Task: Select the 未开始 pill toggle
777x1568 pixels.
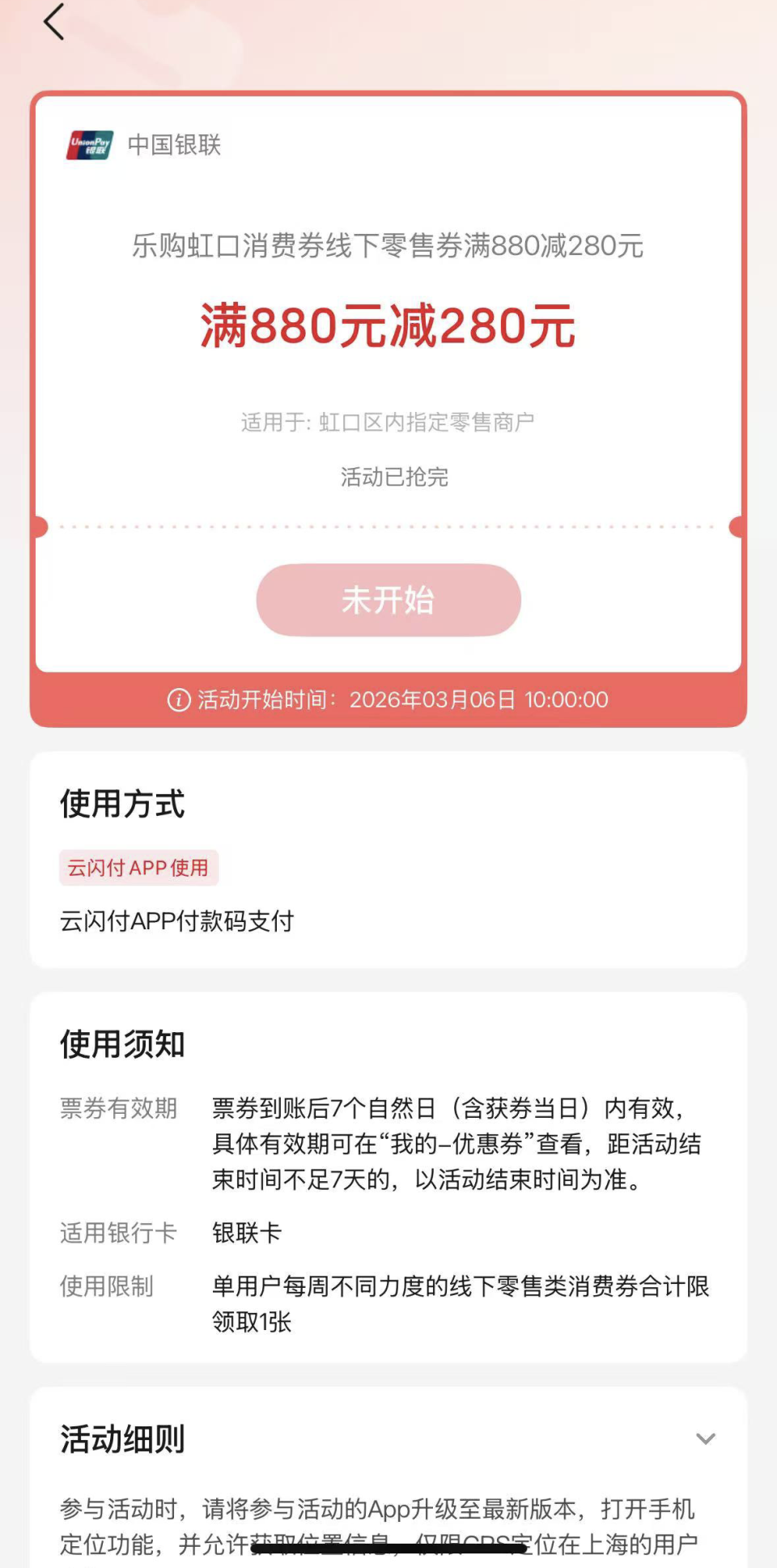Action: (388, 600)
